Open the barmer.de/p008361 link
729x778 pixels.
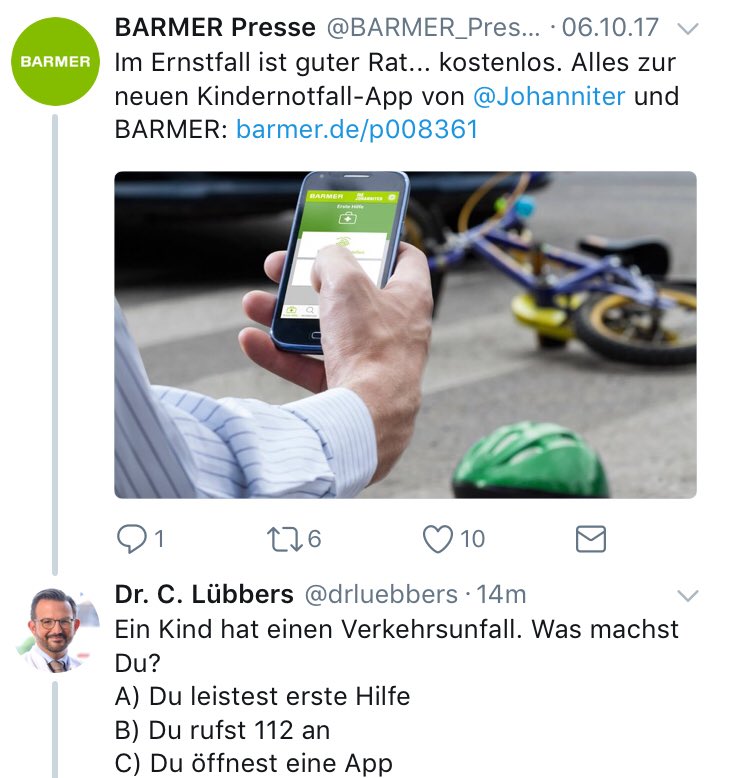click(x=357, y=129)
